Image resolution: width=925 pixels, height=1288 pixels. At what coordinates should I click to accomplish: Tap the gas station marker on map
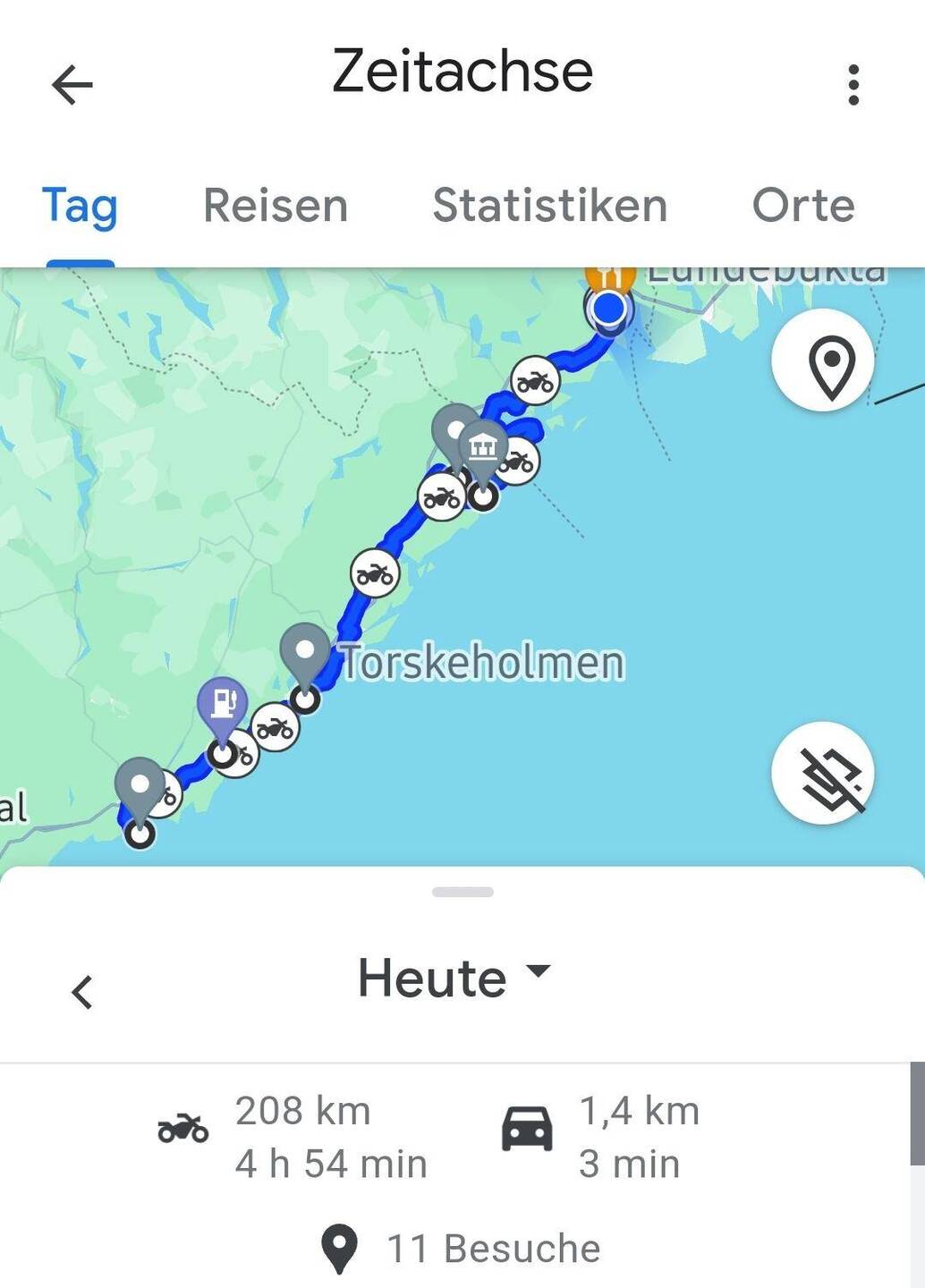coord(222,700)
